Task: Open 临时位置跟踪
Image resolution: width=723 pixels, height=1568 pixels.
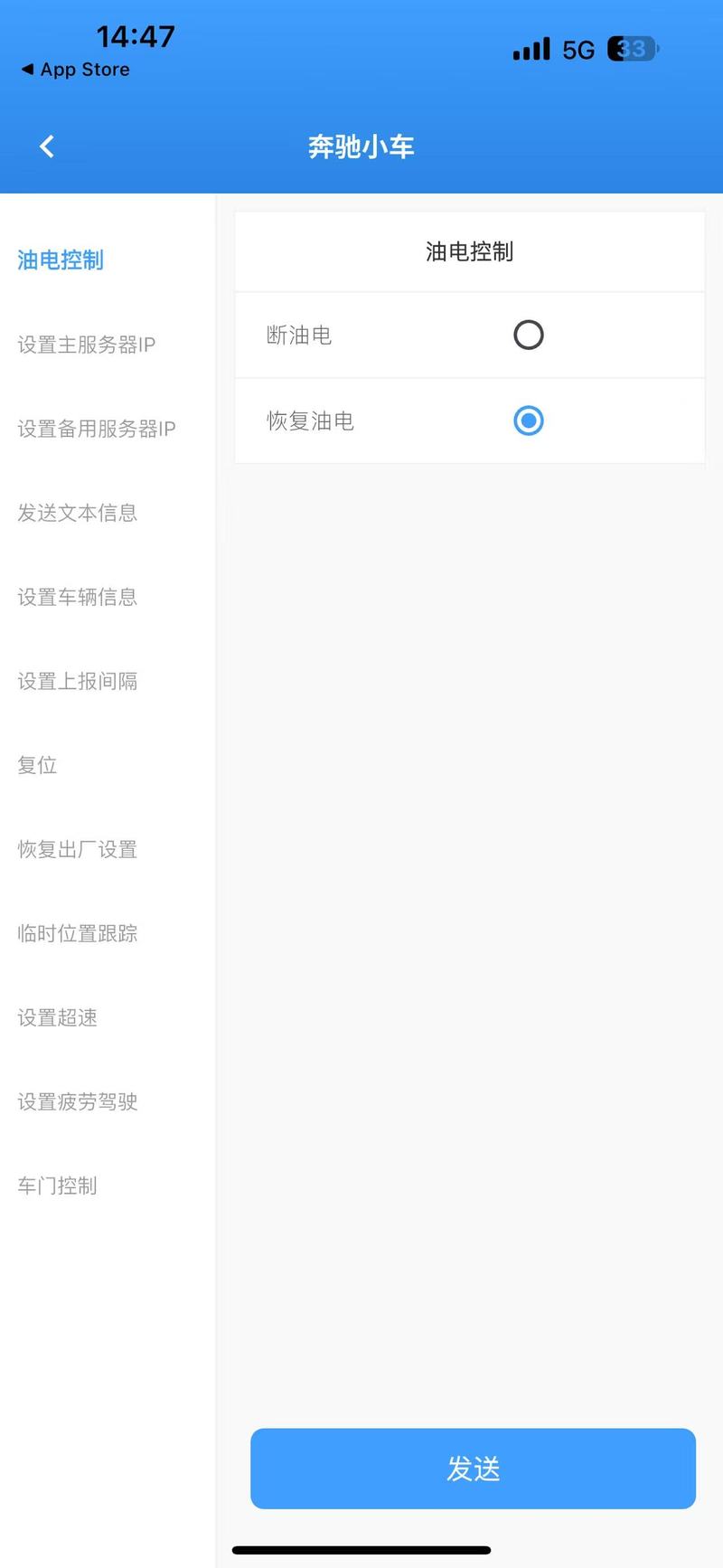Action: [78, 933]
